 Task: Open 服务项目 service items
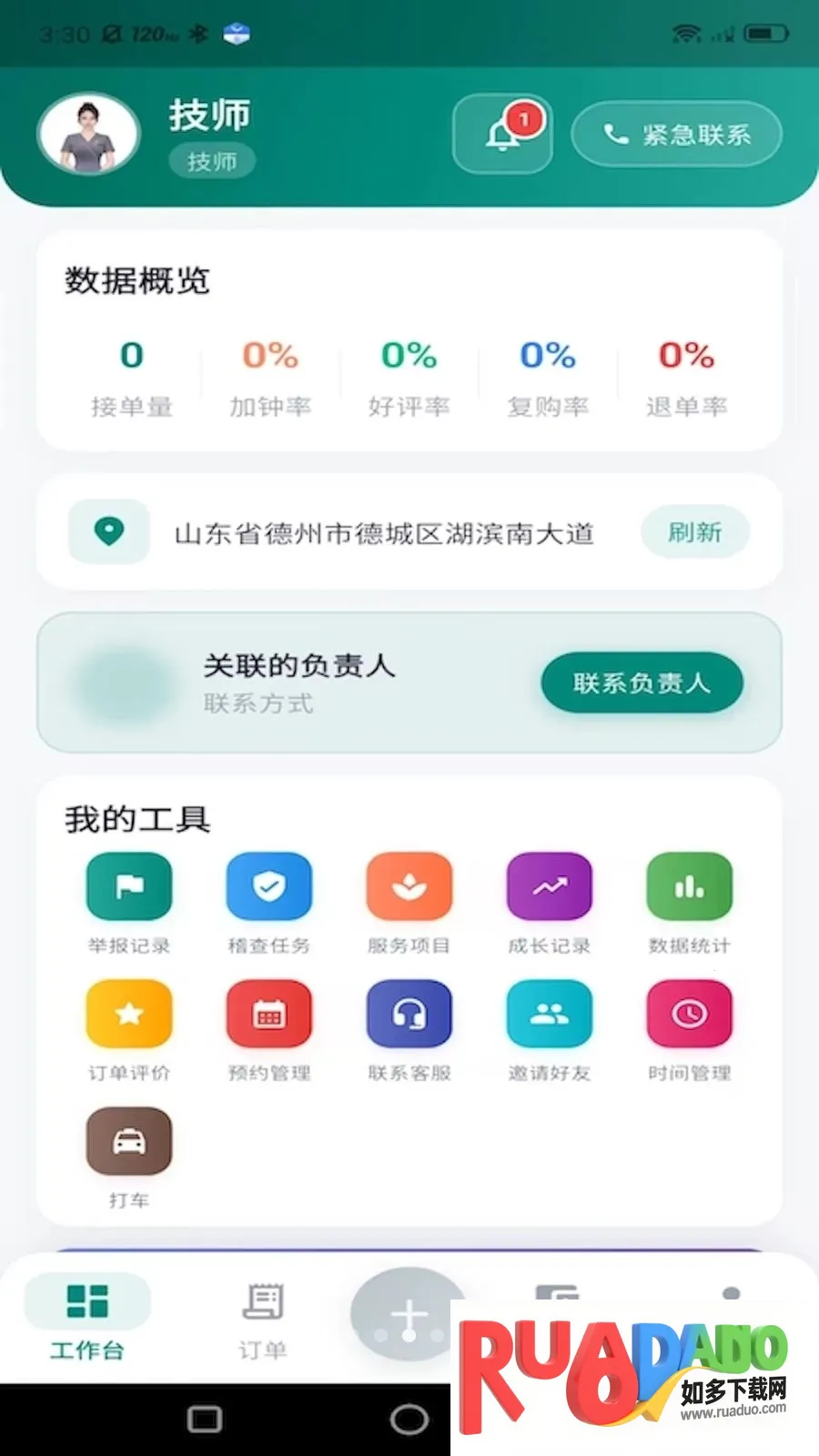click(x=409, y=887)
